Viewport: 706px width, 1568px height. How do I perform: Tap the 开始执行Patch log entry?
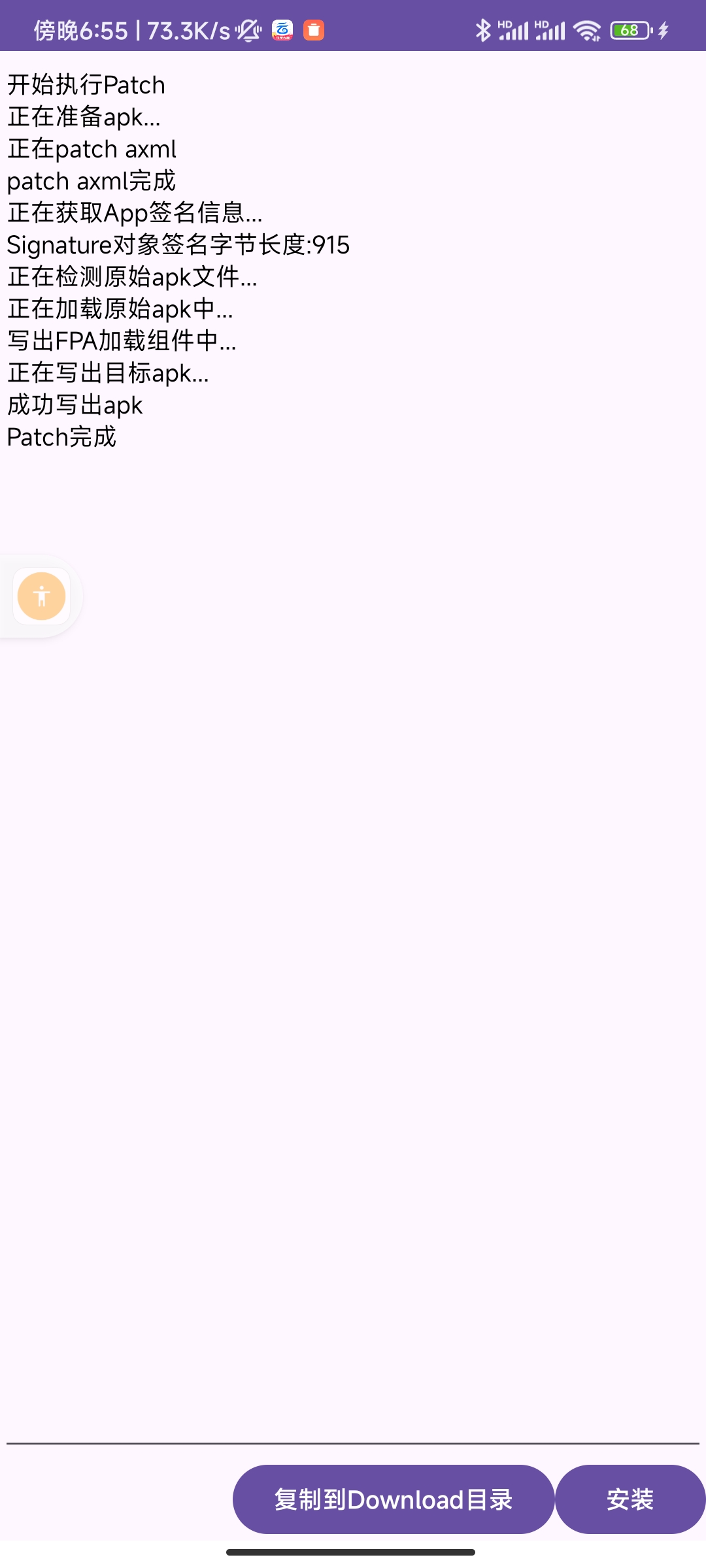pyautogui.click(x=85, y=85)
